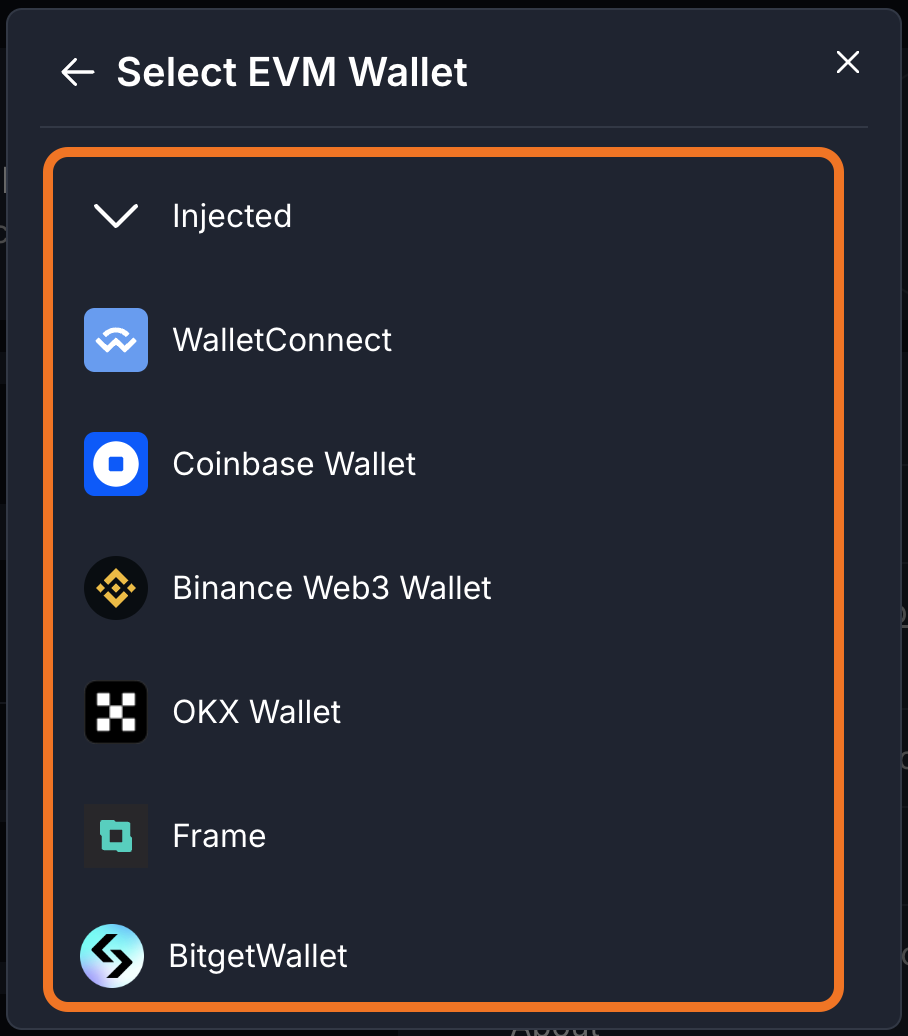The height and width of the screenshot is (1036, 908).
Task: Choose Binance Web3 Wallet option
Action: click(332, 588)
